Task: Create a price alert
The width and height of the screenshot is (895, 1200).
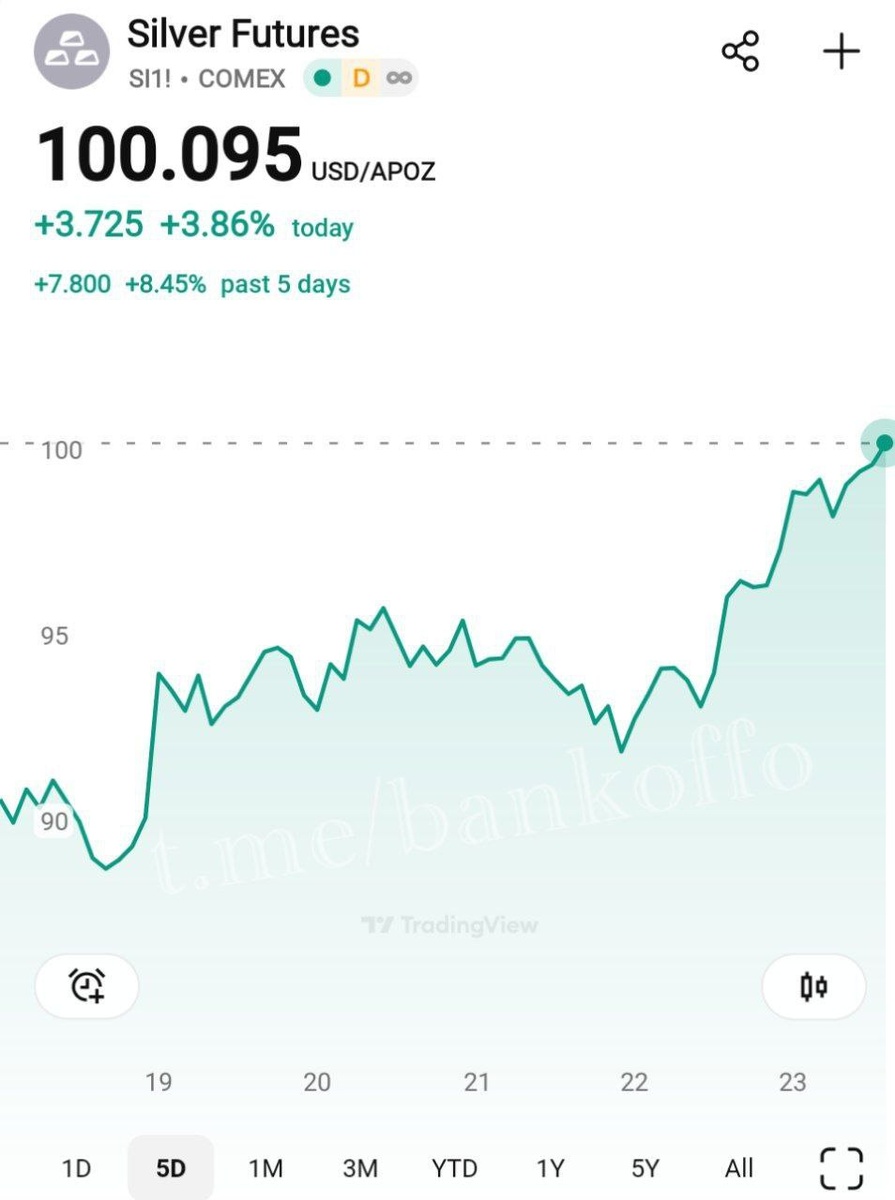Action: pos(87,986)
